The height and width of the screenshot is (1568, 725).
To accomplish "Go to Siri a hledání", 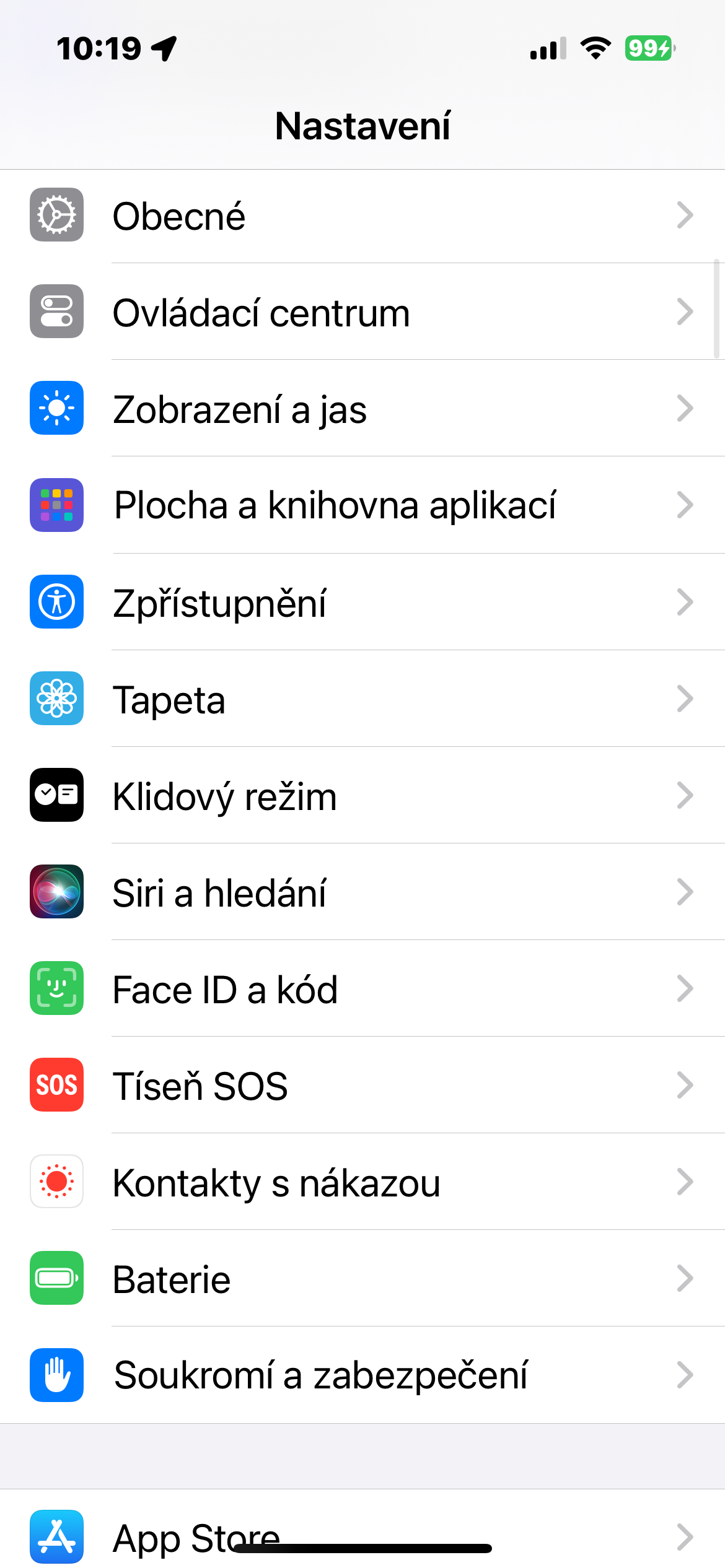I will pyautogui.click(x=362, y=892).
